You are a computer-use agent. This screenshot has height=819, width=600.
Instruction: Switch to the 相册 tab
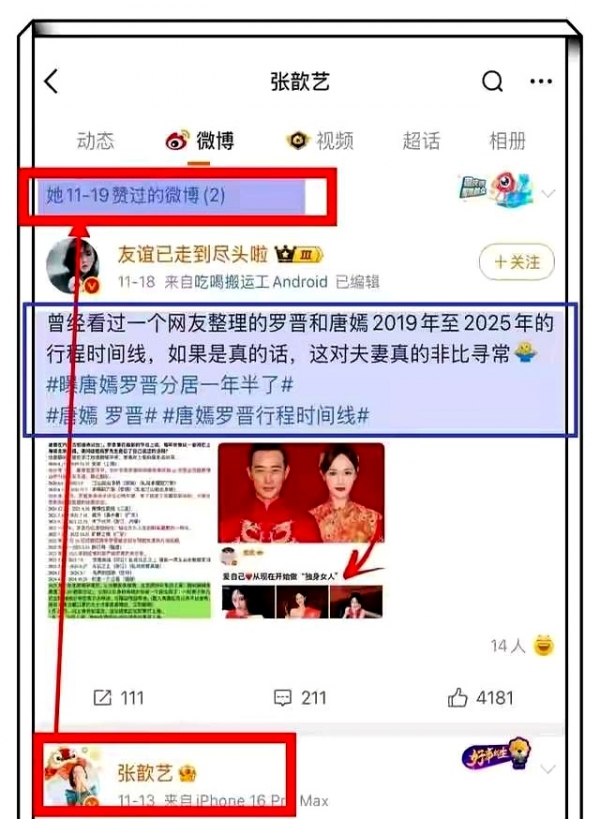(507, 141)
